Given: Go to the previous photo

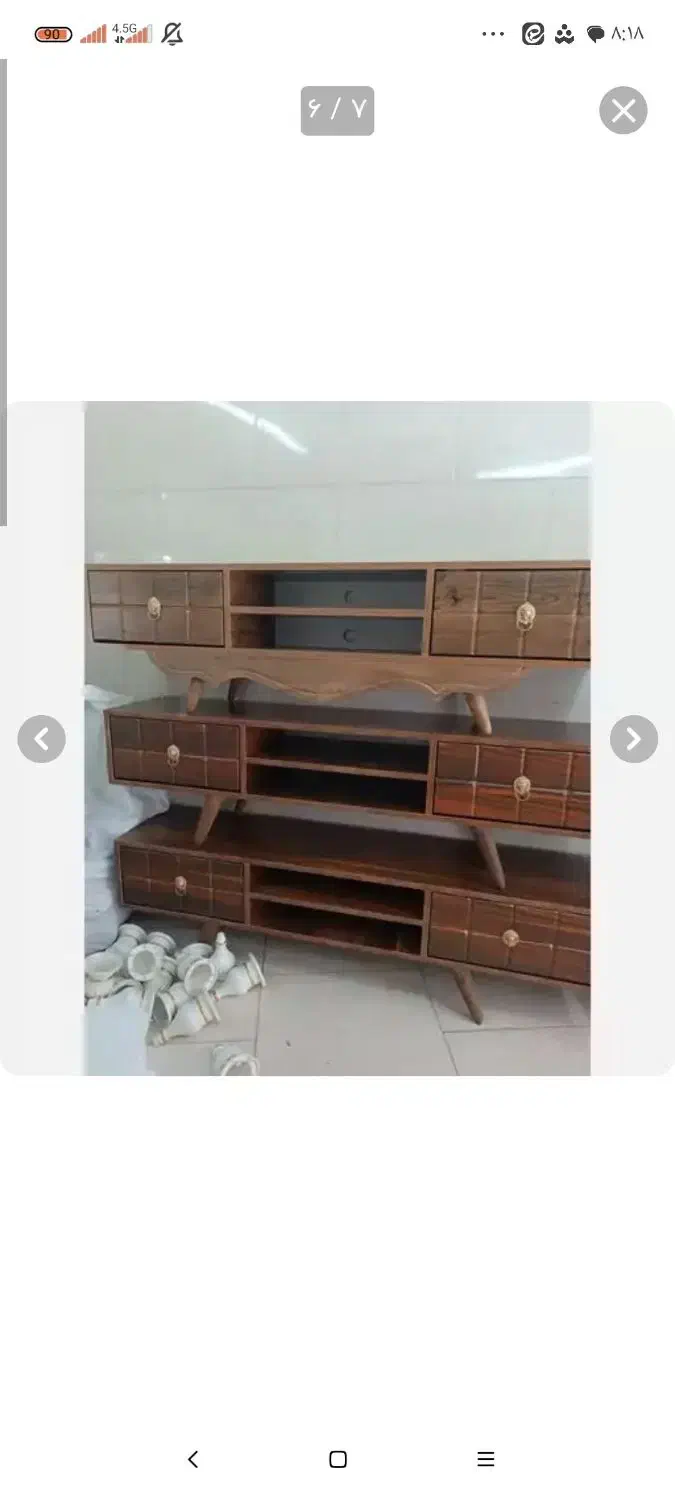Looking at the screenshot, I should click(x=42, y=739).
